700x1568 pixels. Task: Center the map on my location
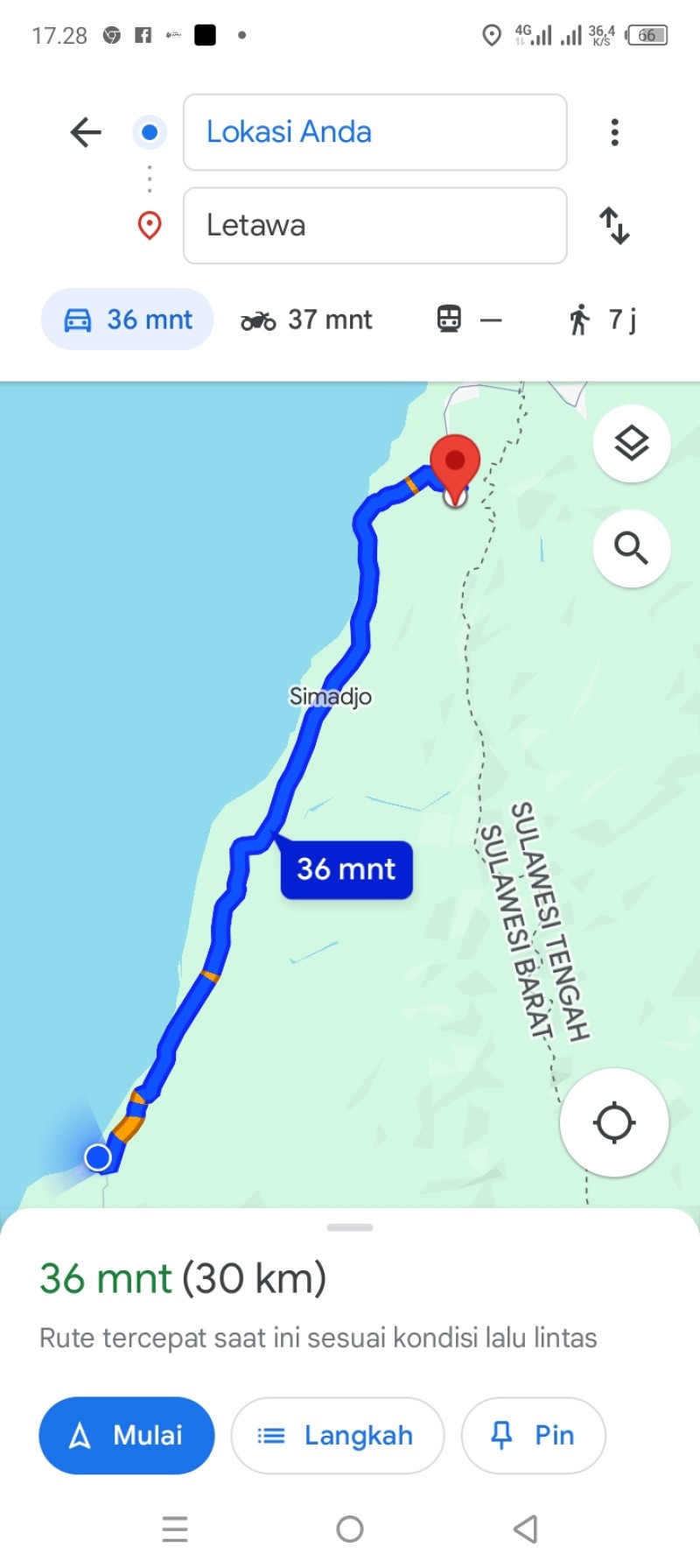point(614,1122)
